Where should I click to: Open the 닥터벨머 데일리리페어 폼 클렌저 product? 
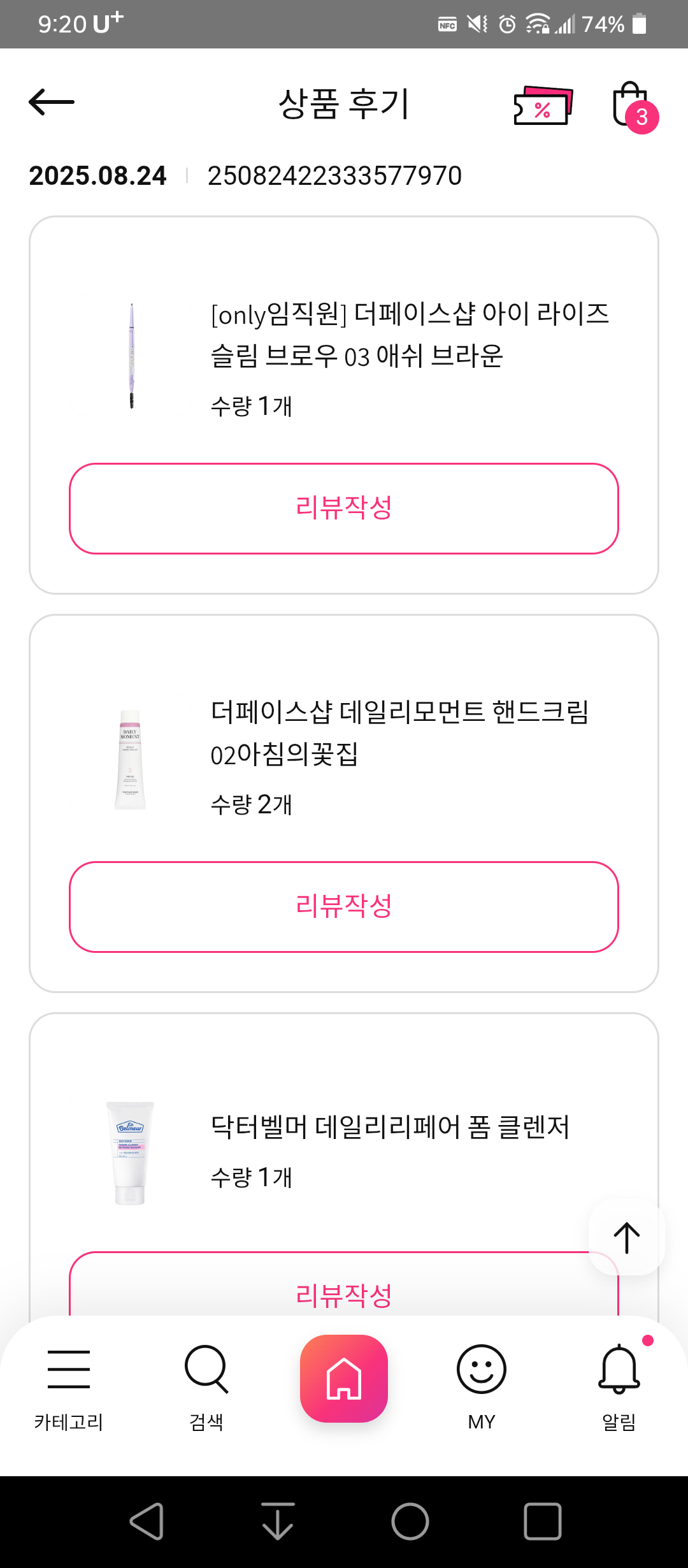390,1127
